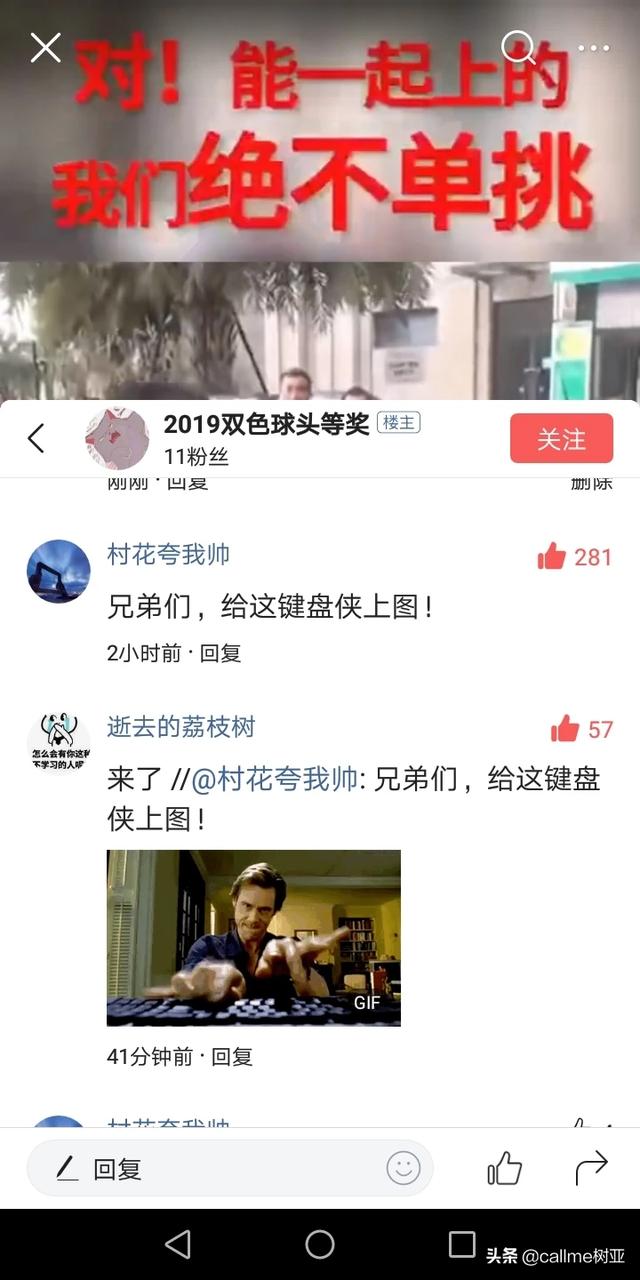Tap the @村花夸我帅 mention link
This screenshot has height=1280, width=640.
coord(273,779)
